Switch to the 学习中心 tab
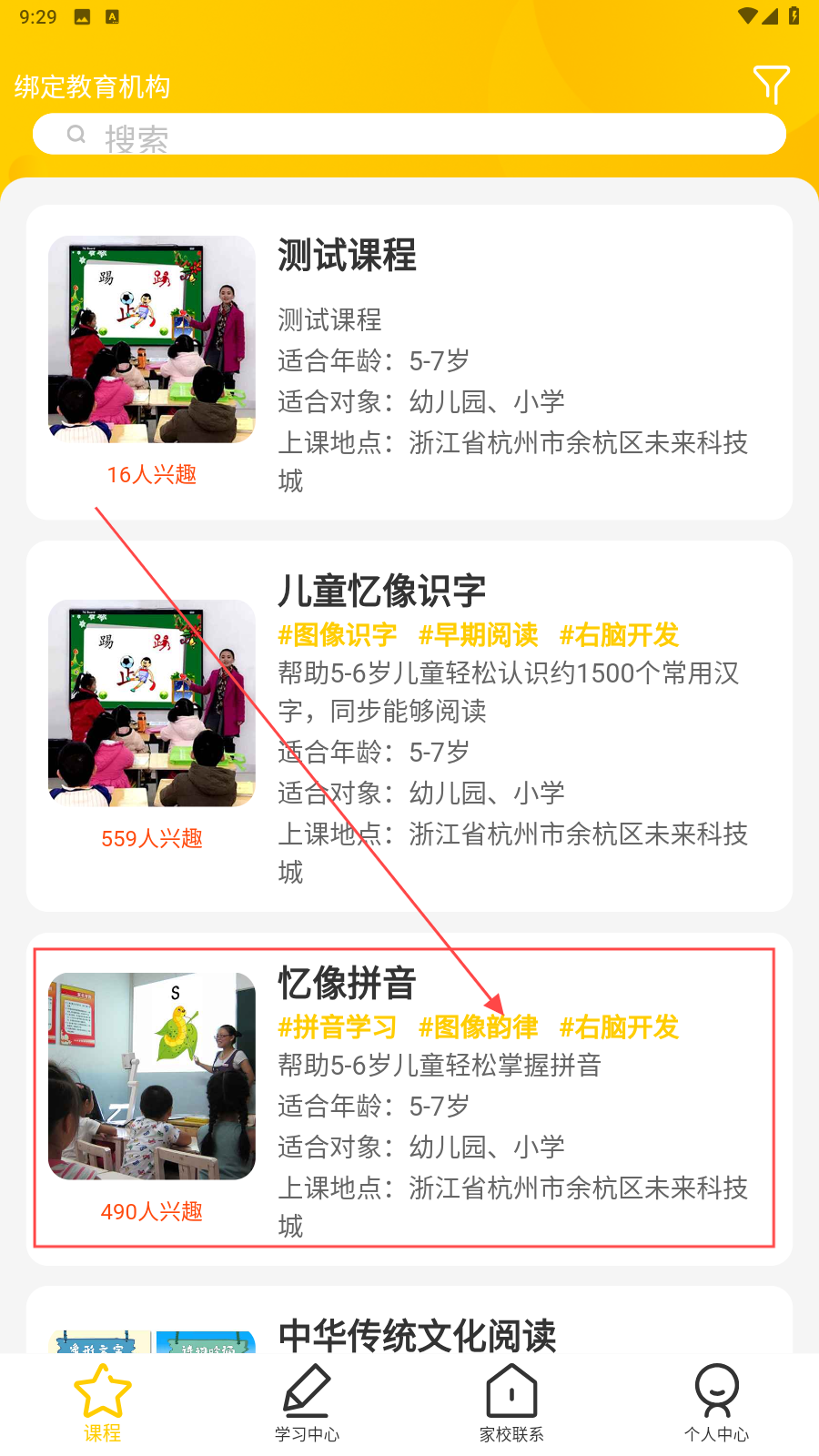Viewport: 819px width, 1456px height. pos(307,1403)
